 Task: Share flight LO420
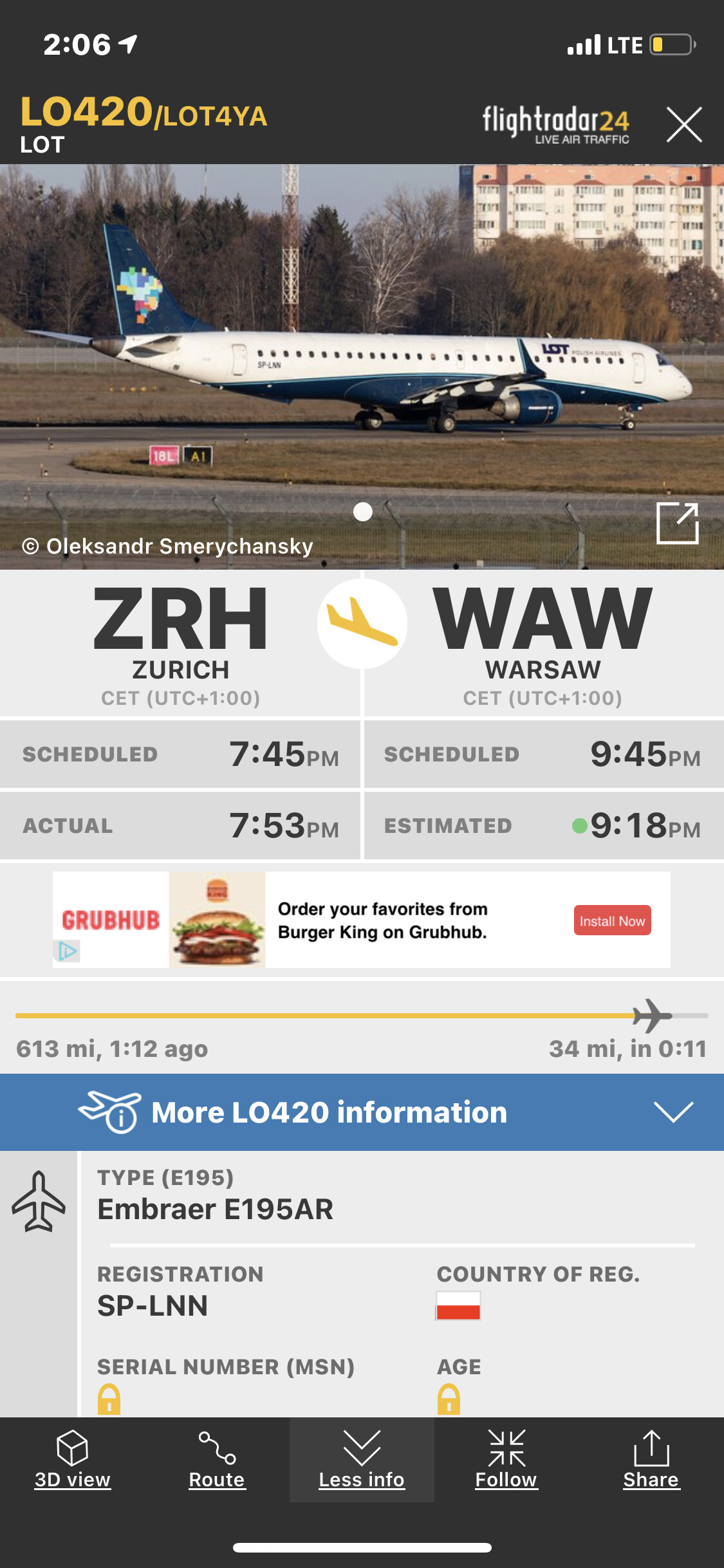coord(651,1460)
